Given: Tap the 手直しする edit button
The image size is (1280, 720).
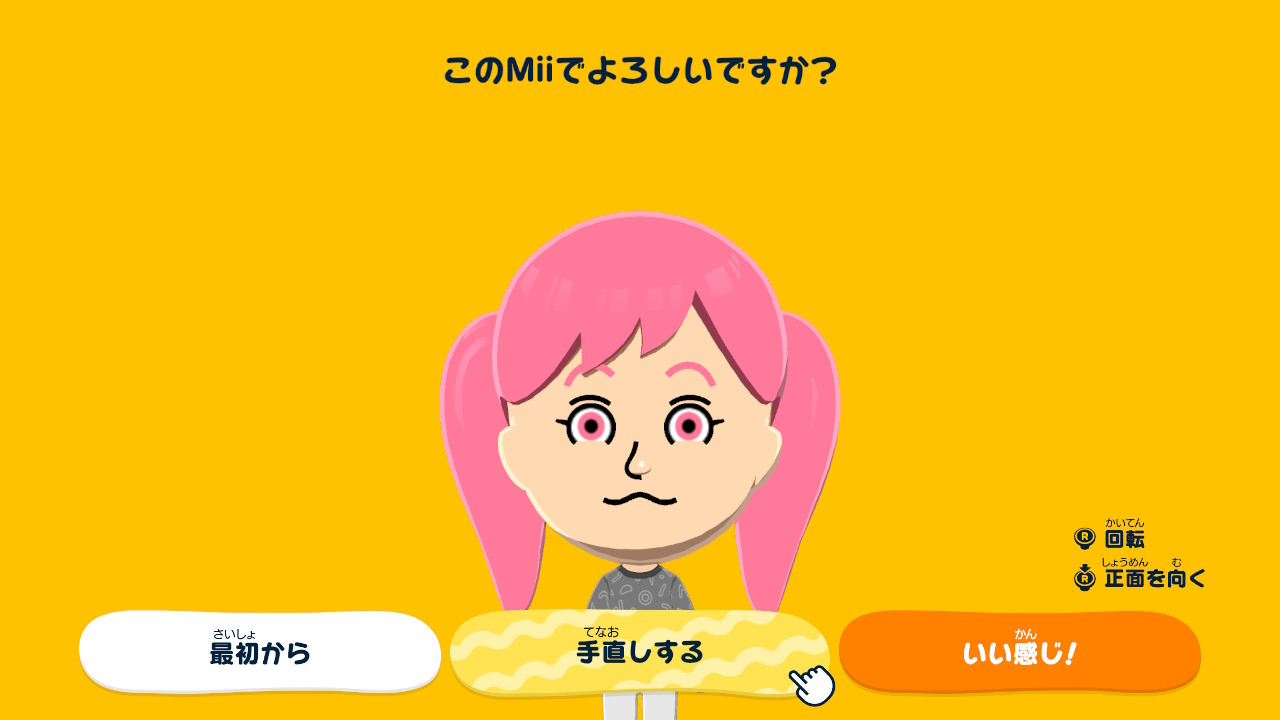Looking at the screenshot, I should click(639, 652).
